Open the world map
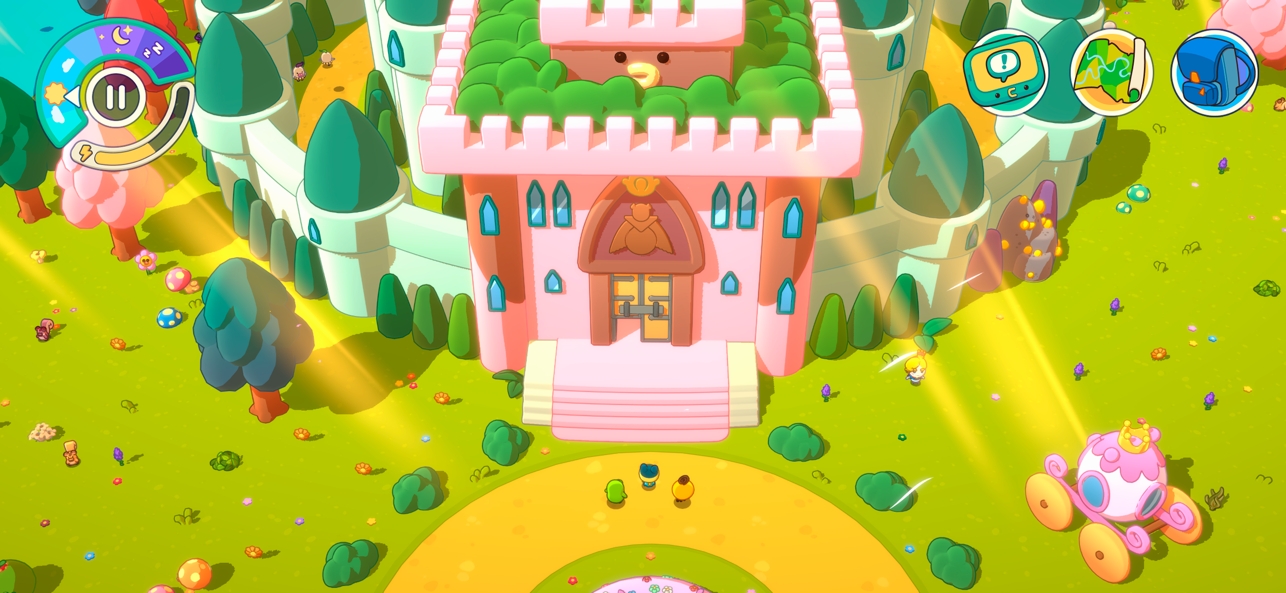Image resolution: width=1286 pixels, height=593 pixels. [1111, 73]
